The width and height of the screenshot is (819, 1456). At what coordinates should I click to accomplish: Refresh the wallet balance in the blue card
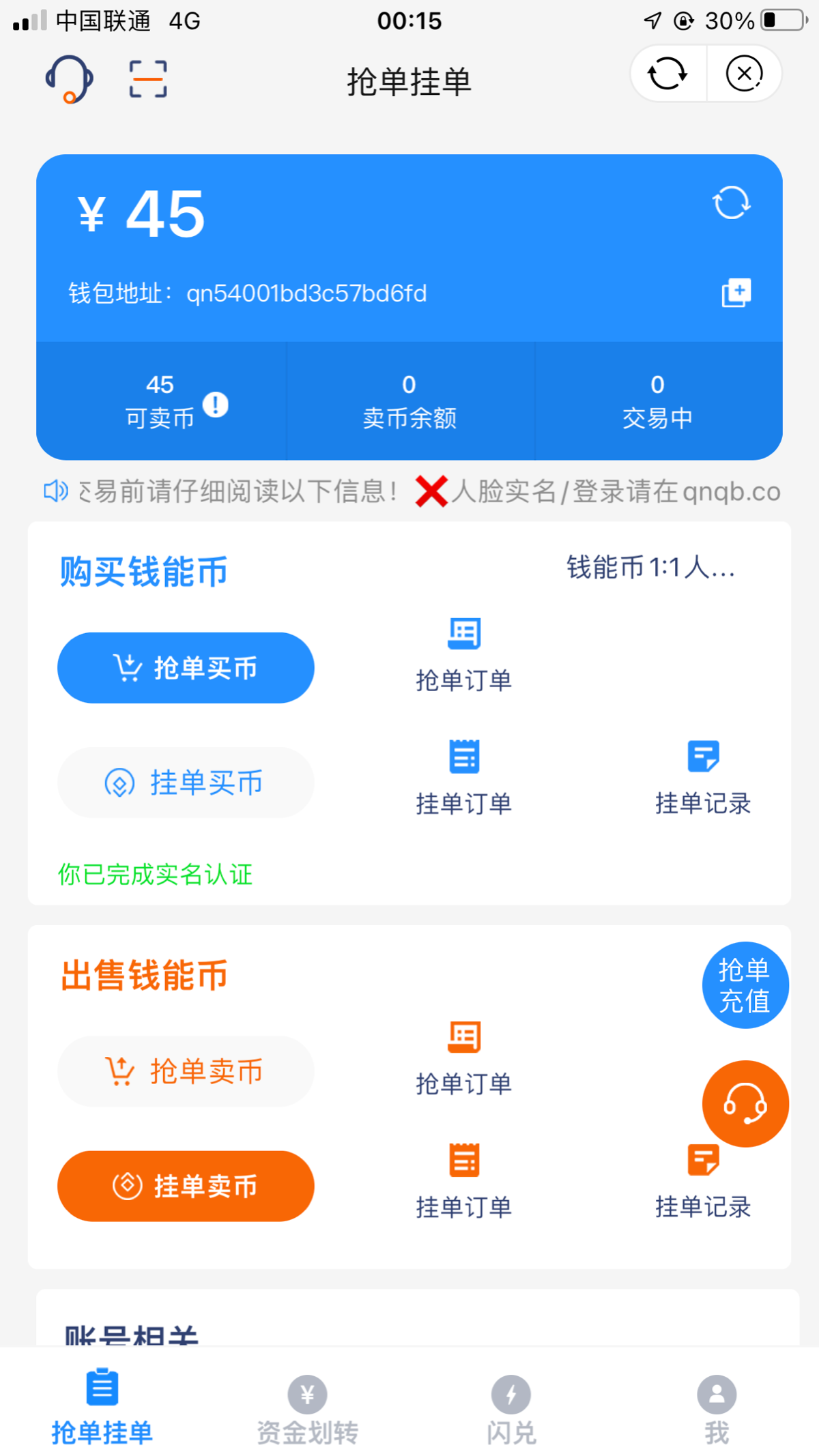coord(732,203)
